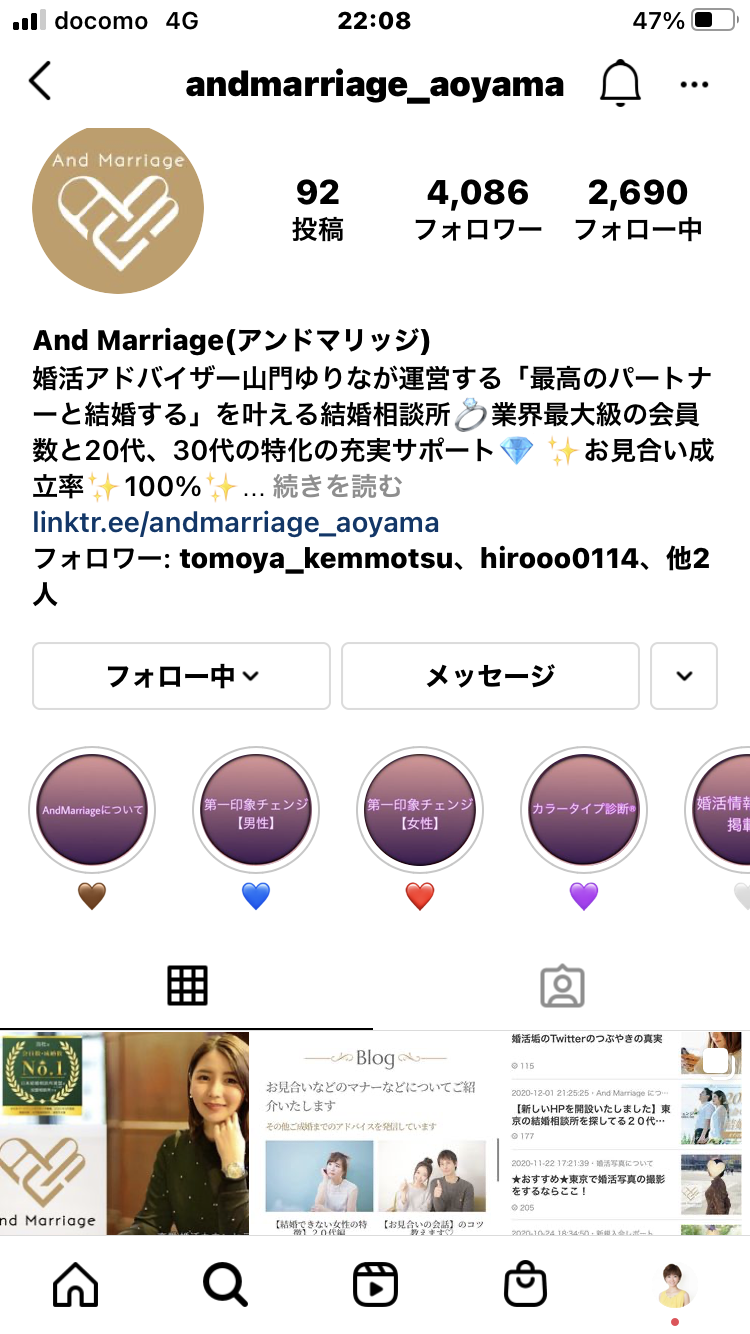
Task: Open the three-dot overflow menu
Action: click(x=694, y=85)
